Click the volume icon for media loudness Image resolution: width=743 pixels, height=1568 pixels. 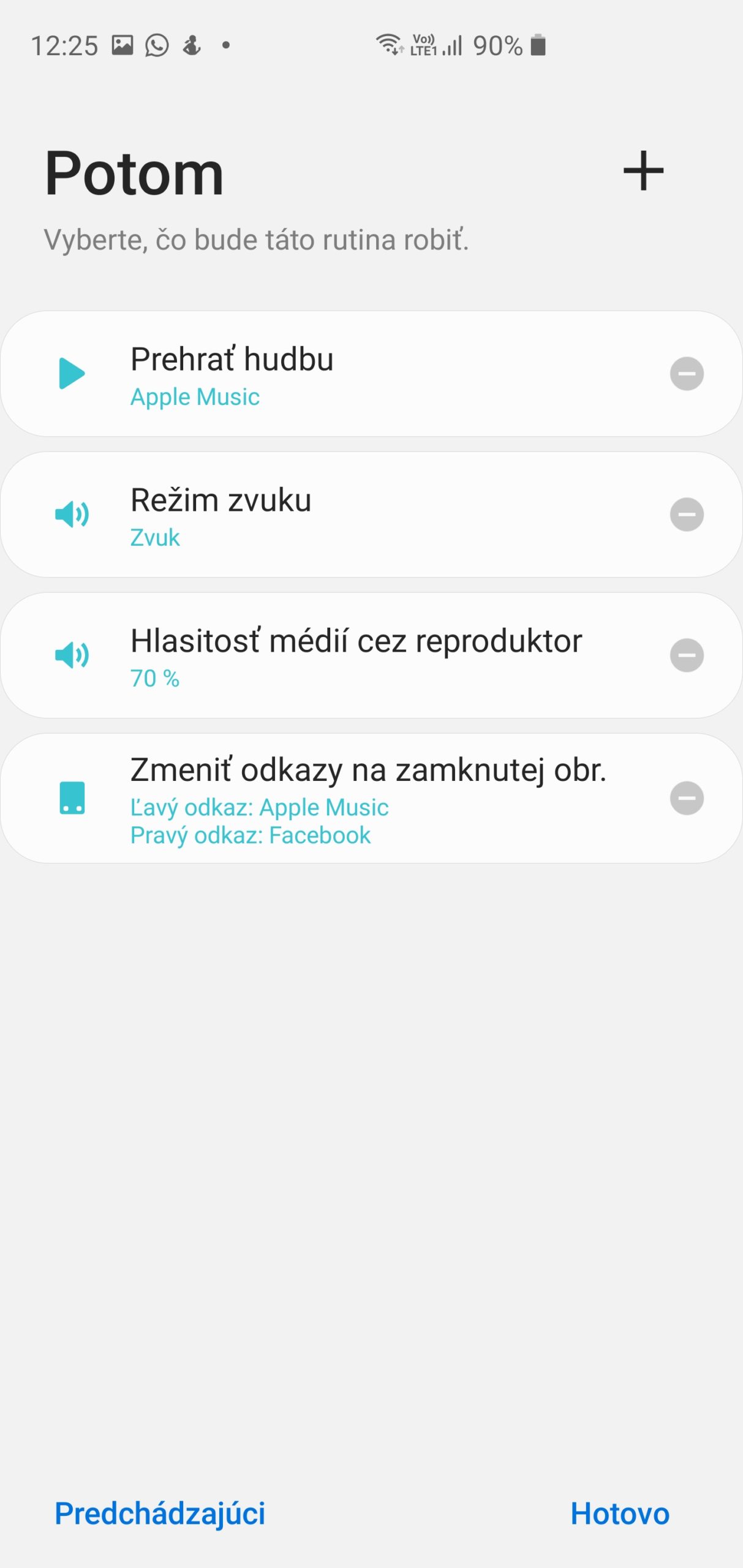[72, 655]
